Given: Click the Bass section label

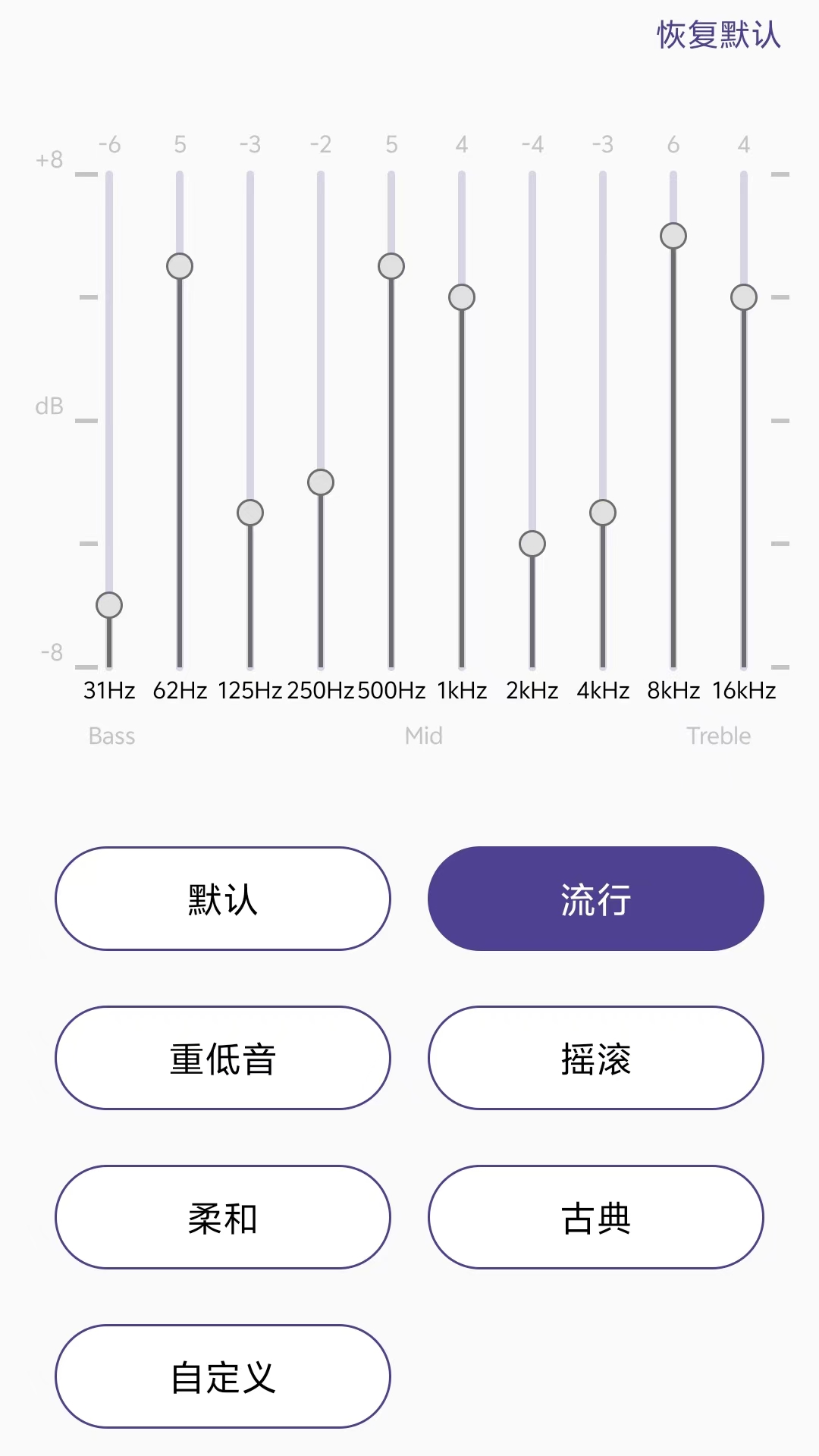Looking at the screenshot, I should tap(112, 734).
